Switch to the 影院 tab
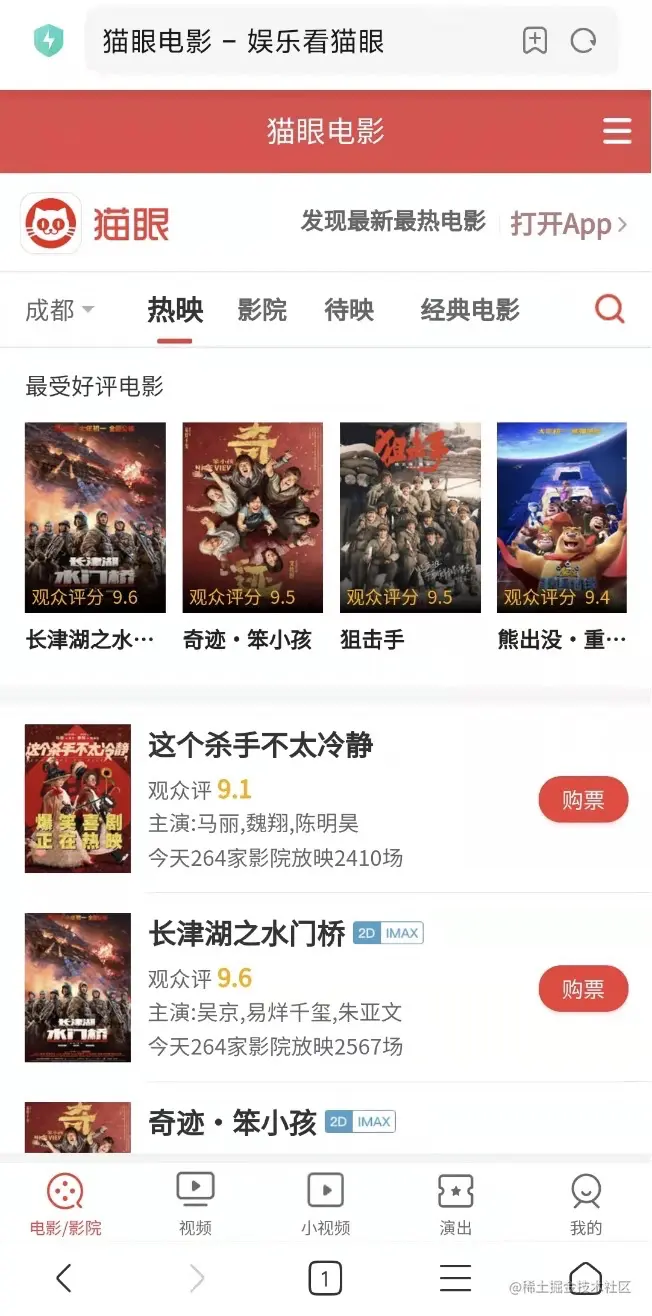 tap(262, 310)
